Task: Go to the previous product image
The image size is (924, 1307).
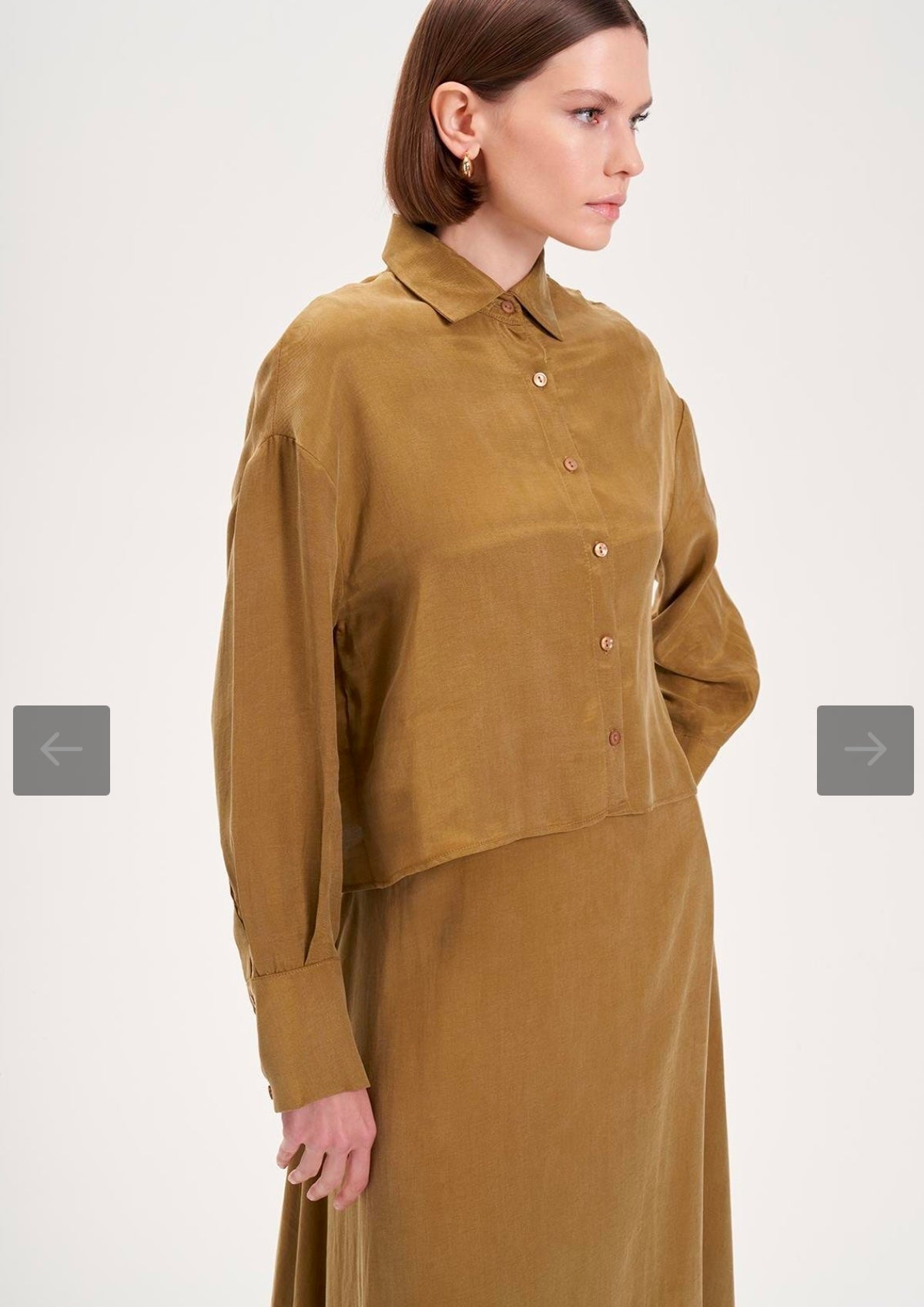Action: point(62,749)
